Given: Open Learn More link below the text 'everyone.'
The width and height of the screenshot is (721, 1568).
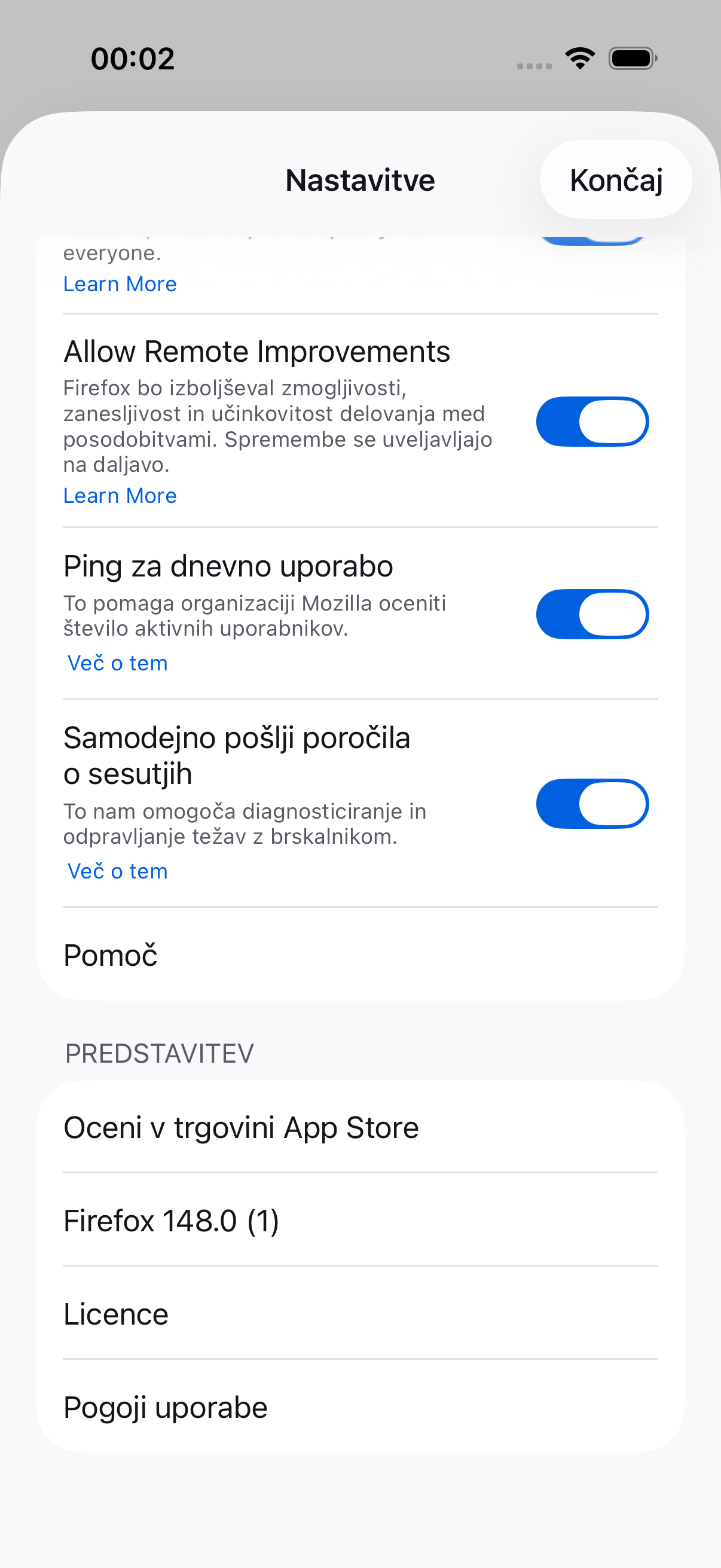Looking at the screenshot, I should pos(120,284).
